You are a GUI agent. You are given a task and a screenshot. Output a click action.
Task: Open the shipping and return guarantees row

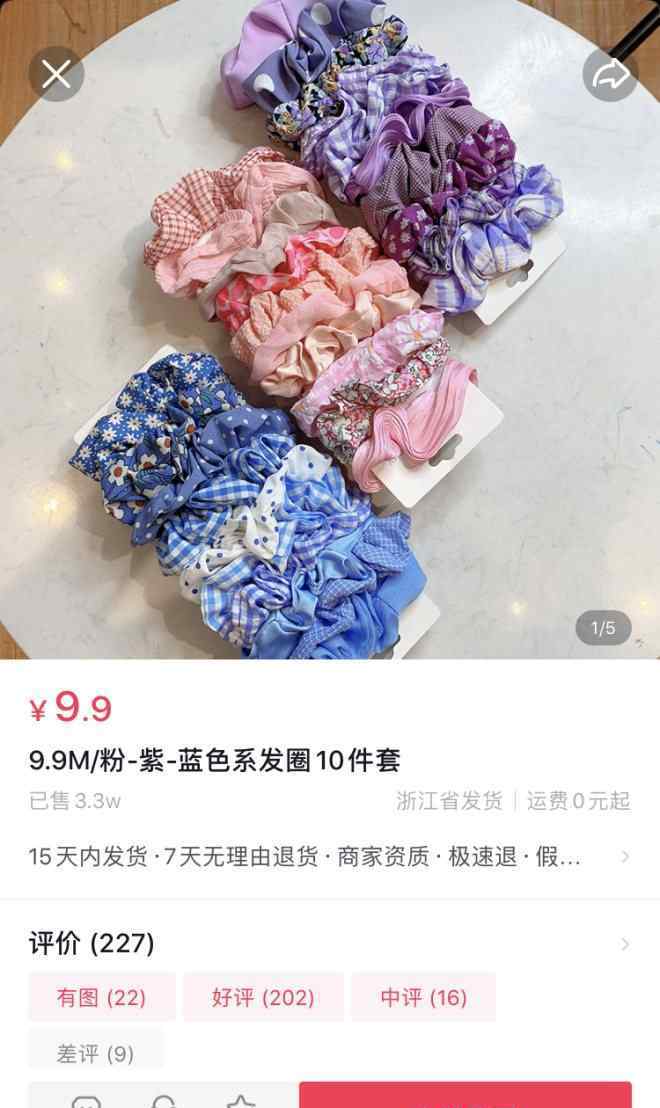coord(330,856)
